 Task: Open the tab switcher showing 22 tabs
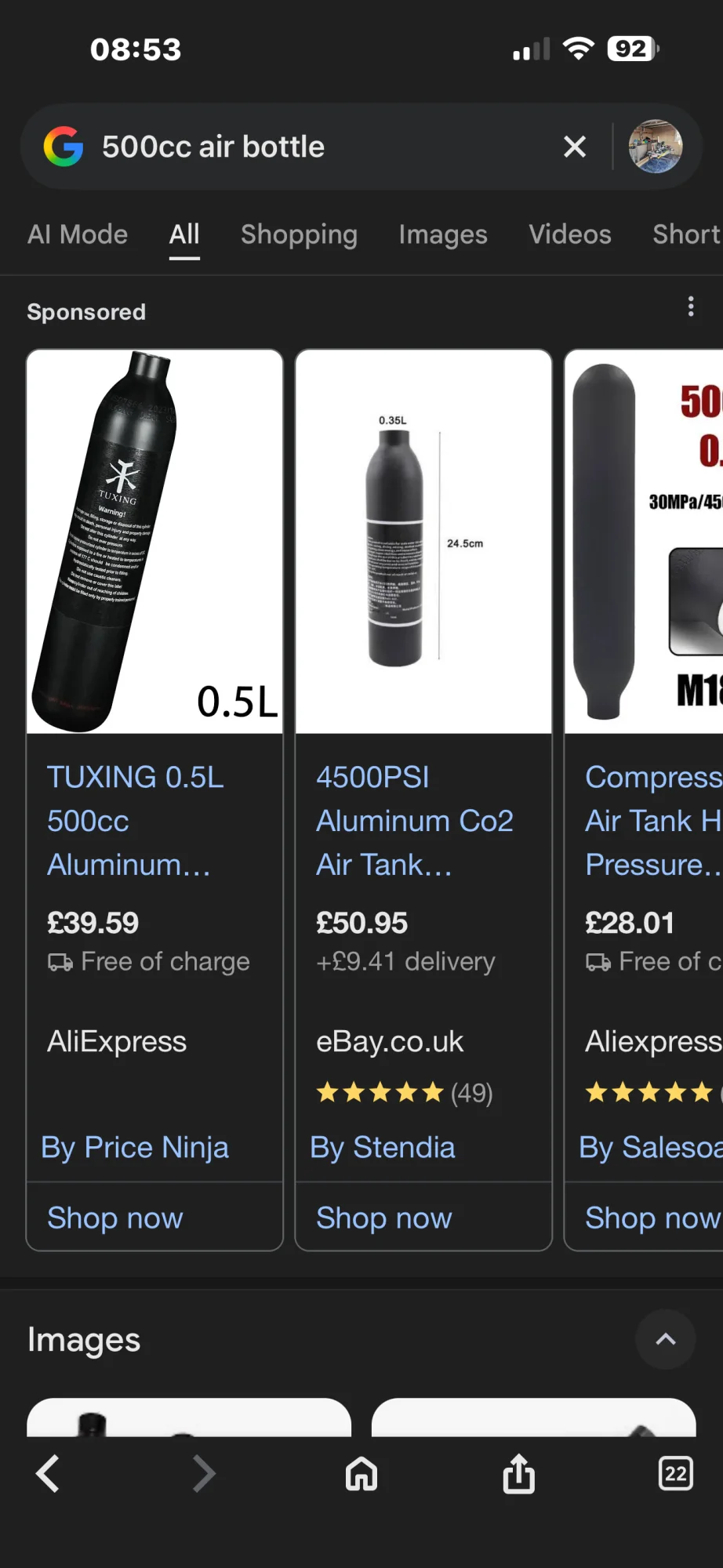[x=675, y=1474]
